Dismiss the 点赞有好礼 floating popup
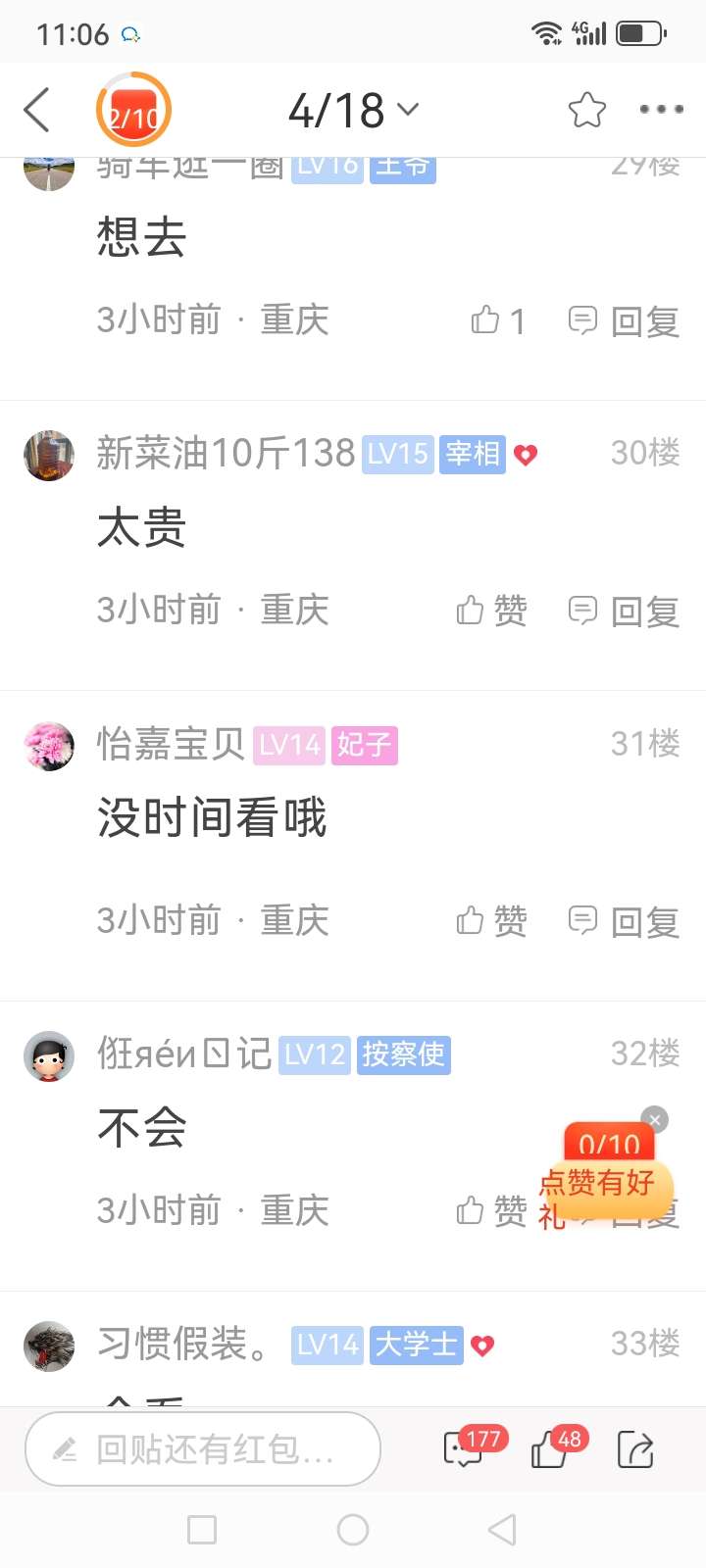 tap(654, 1119)
